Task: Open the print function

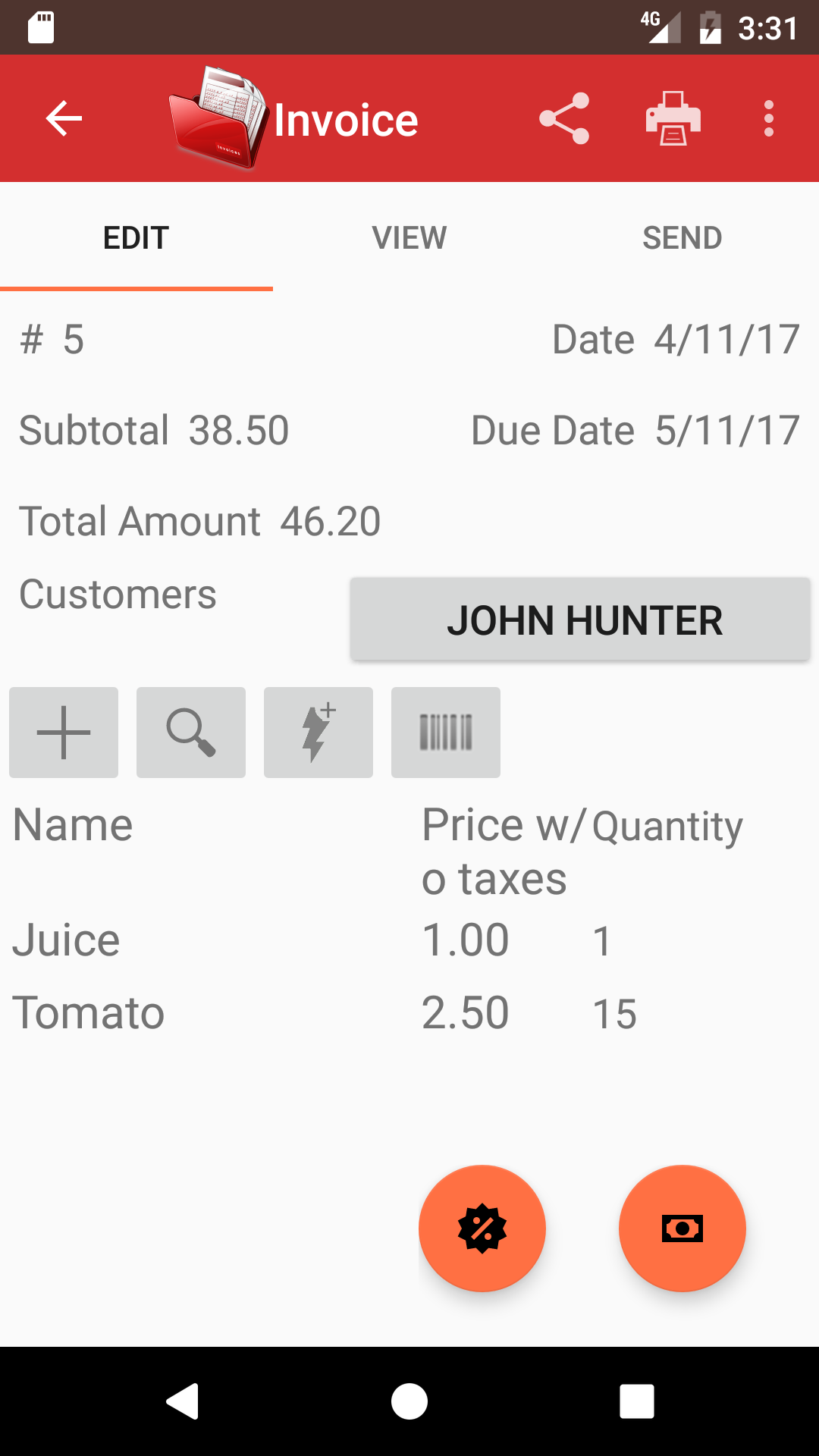Action: click(x=672, y=118)
